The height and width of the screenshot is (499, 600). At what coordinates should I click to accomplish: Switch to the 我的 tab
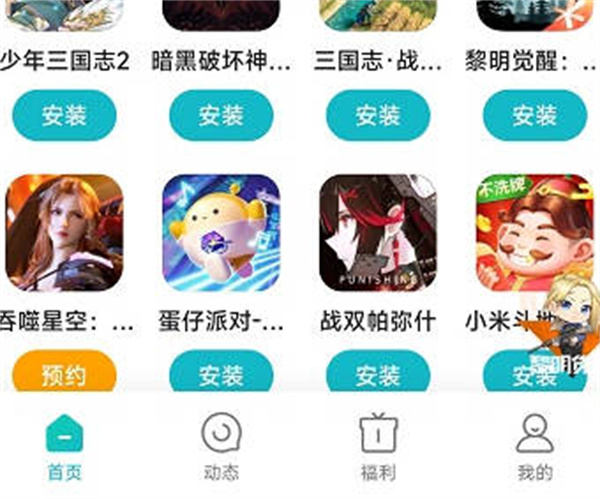click(x=534, y=447)
